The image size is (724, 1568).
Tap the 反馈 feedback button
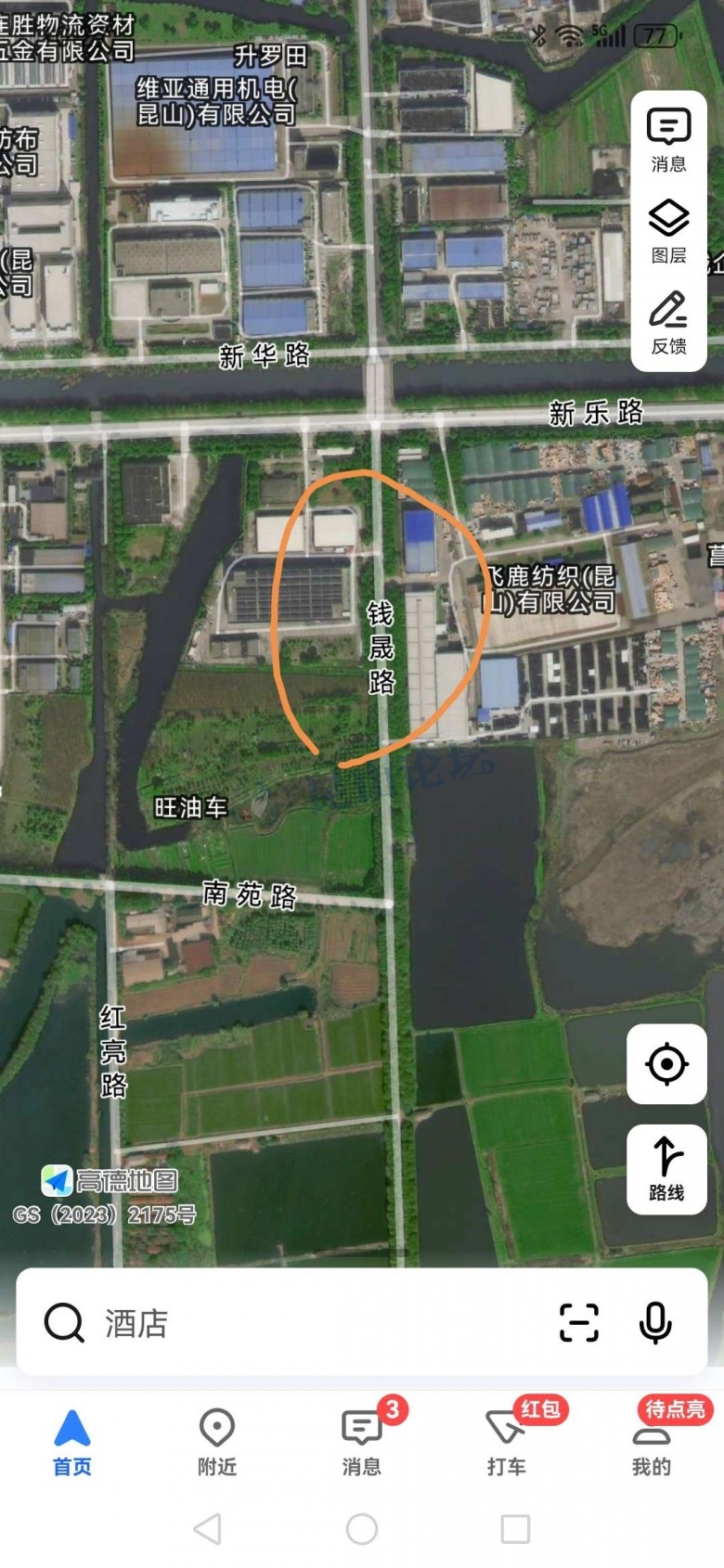click(x=668, y=322)
